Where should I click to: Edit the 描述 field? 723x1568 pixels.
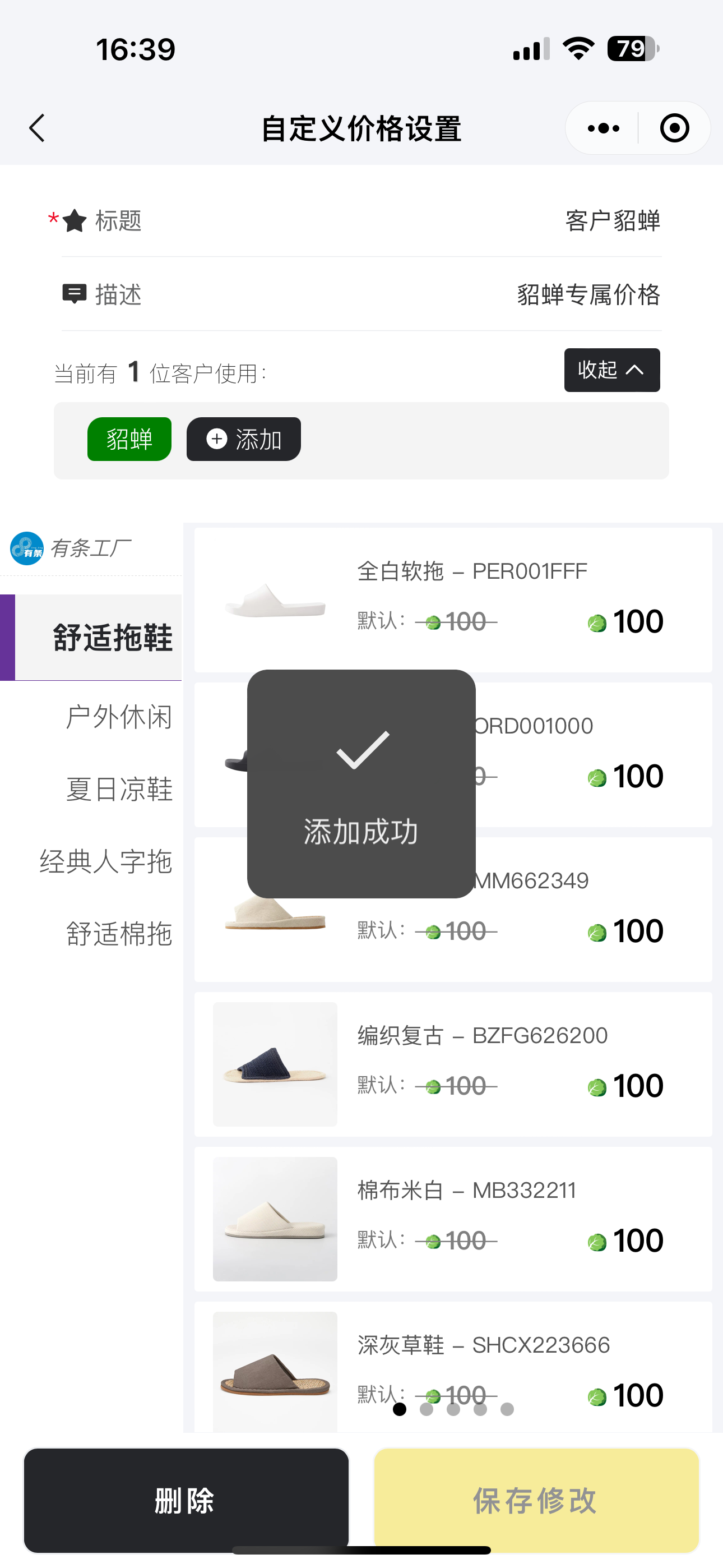pos(587,295)
